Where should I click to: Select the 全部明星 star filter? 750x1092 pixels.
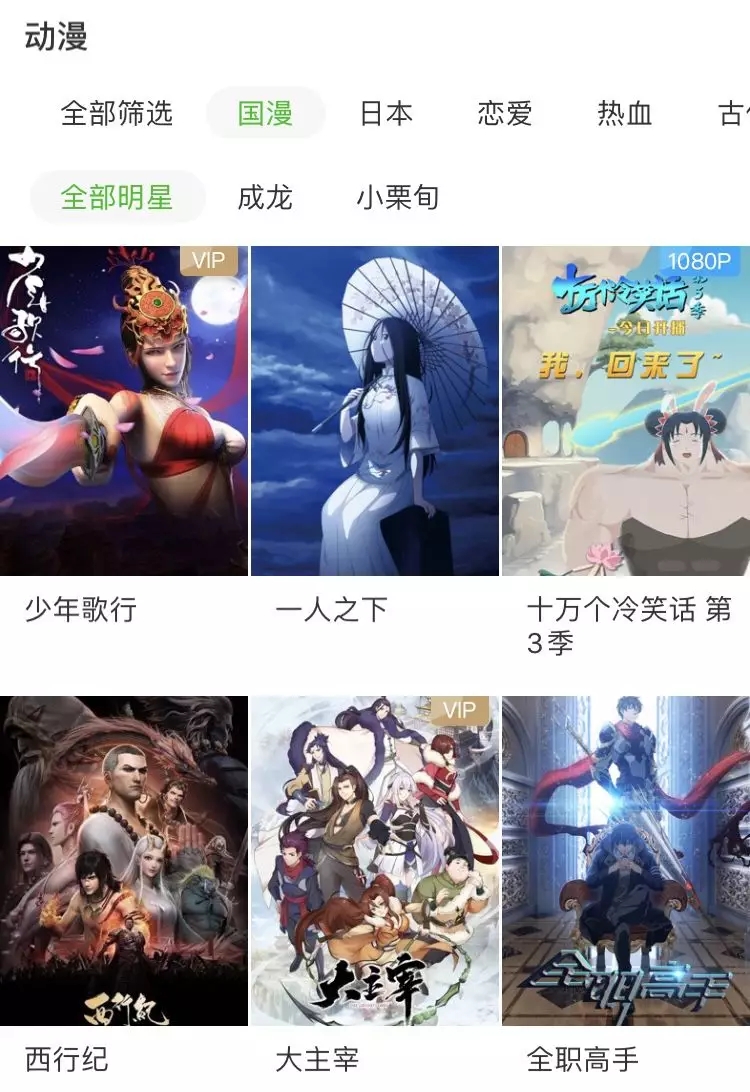[117, 198]
